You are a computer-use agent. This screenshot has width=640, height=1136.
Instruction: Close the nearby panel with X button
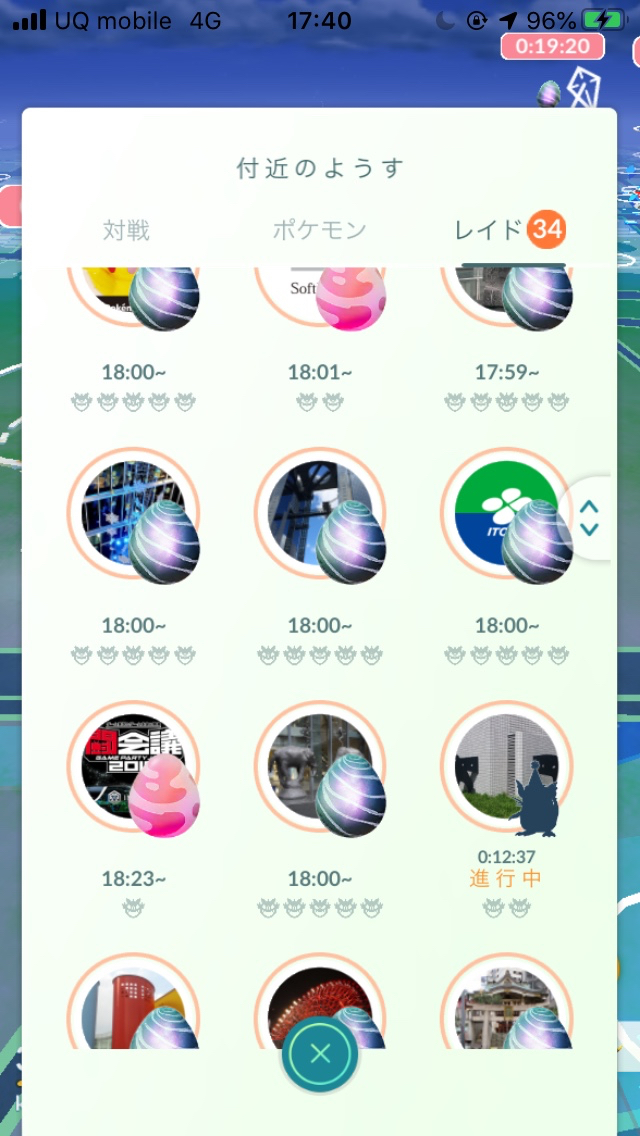pos(320,1053)
